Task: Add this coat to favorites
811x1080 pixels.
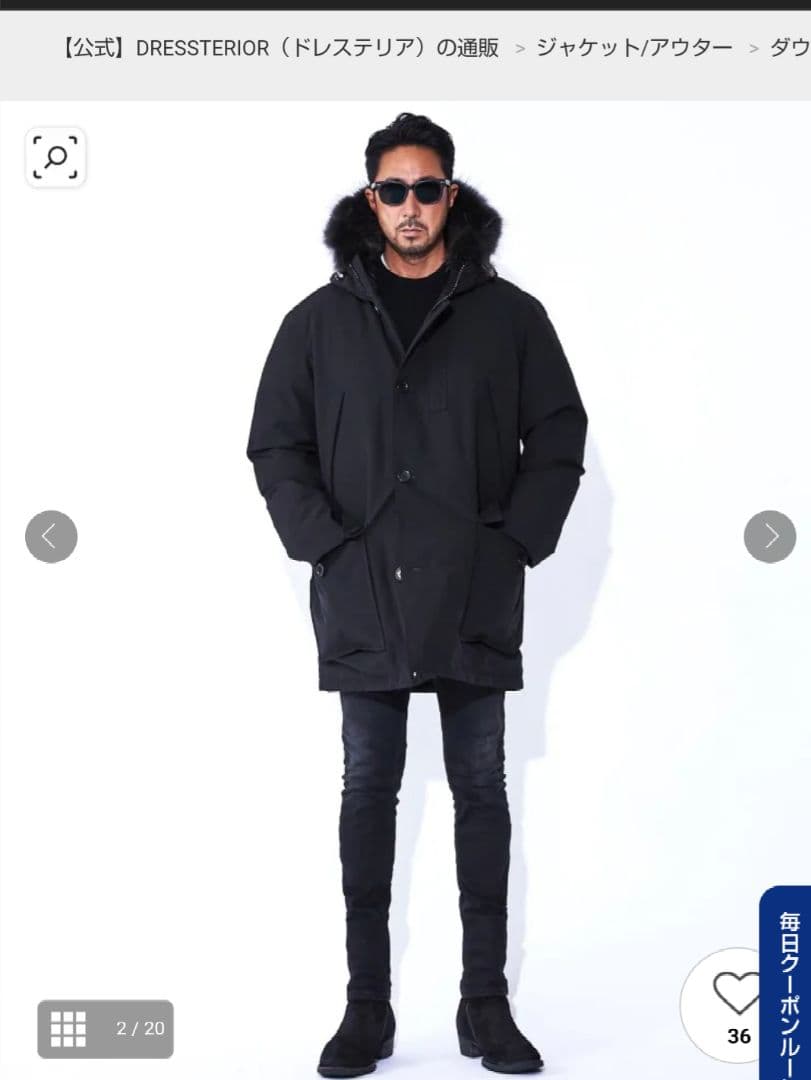Action: pyautogui.click(x=737, y=995)
